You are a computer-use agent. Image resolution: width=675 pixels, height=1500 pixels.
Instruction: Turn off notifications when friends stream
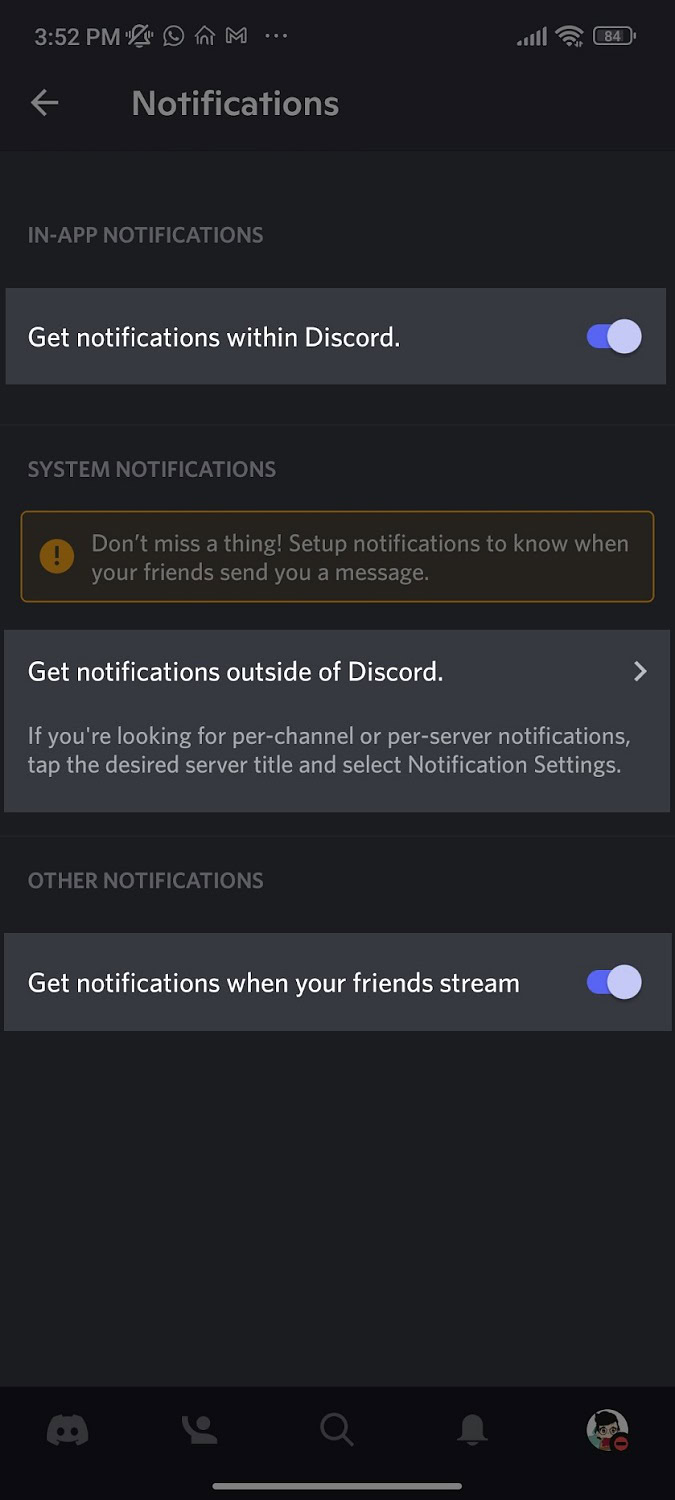pyautogui.click(x=613, y=982)
